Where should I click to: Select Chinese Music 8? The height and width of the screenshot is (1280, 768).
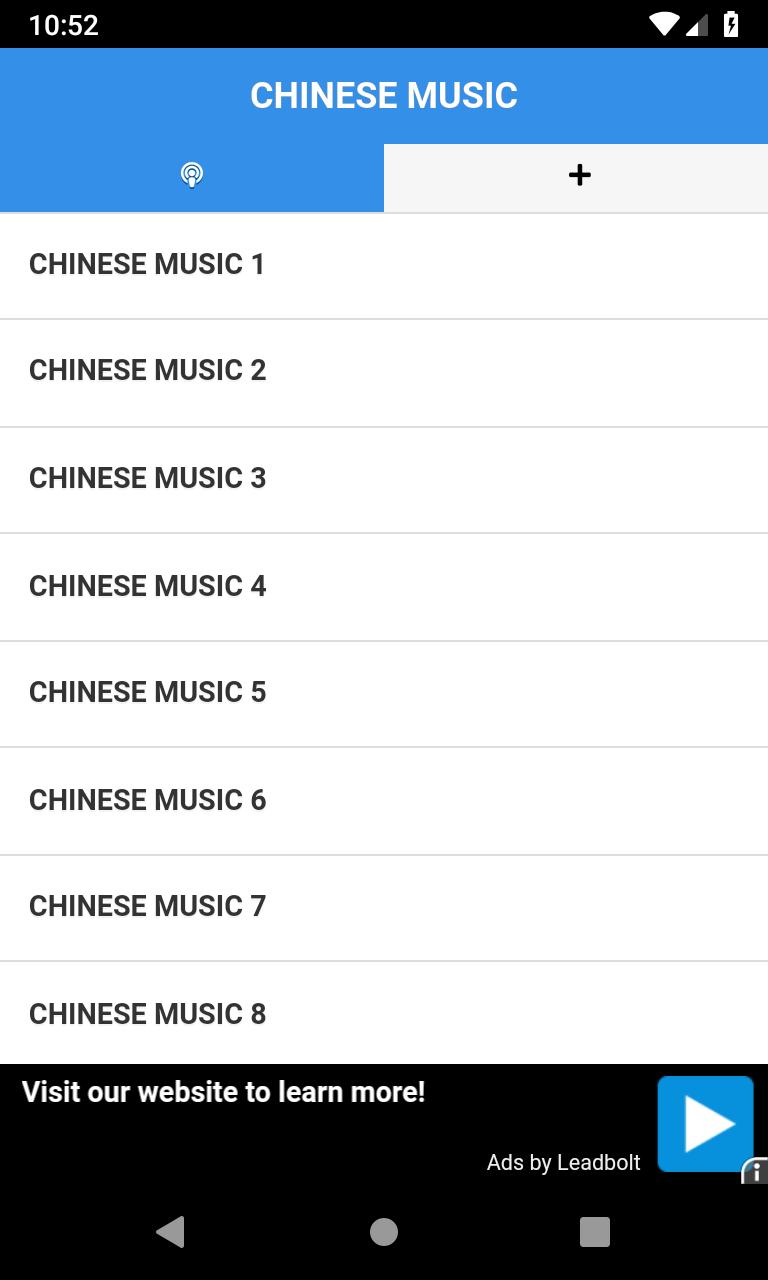[384, 1013]
